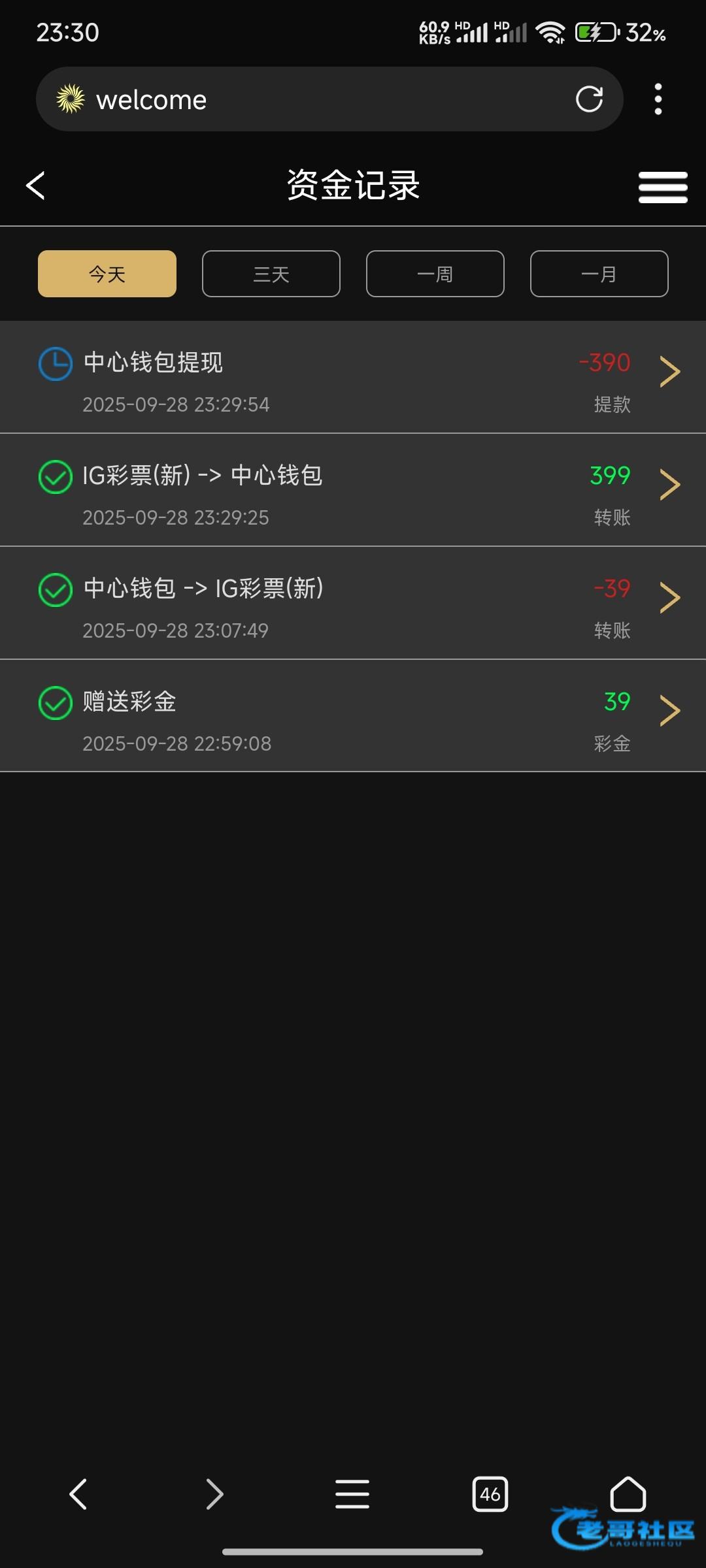706x1568 pixels.
Task: Go forward in the browser toolbar
Action: [214, 1494]
